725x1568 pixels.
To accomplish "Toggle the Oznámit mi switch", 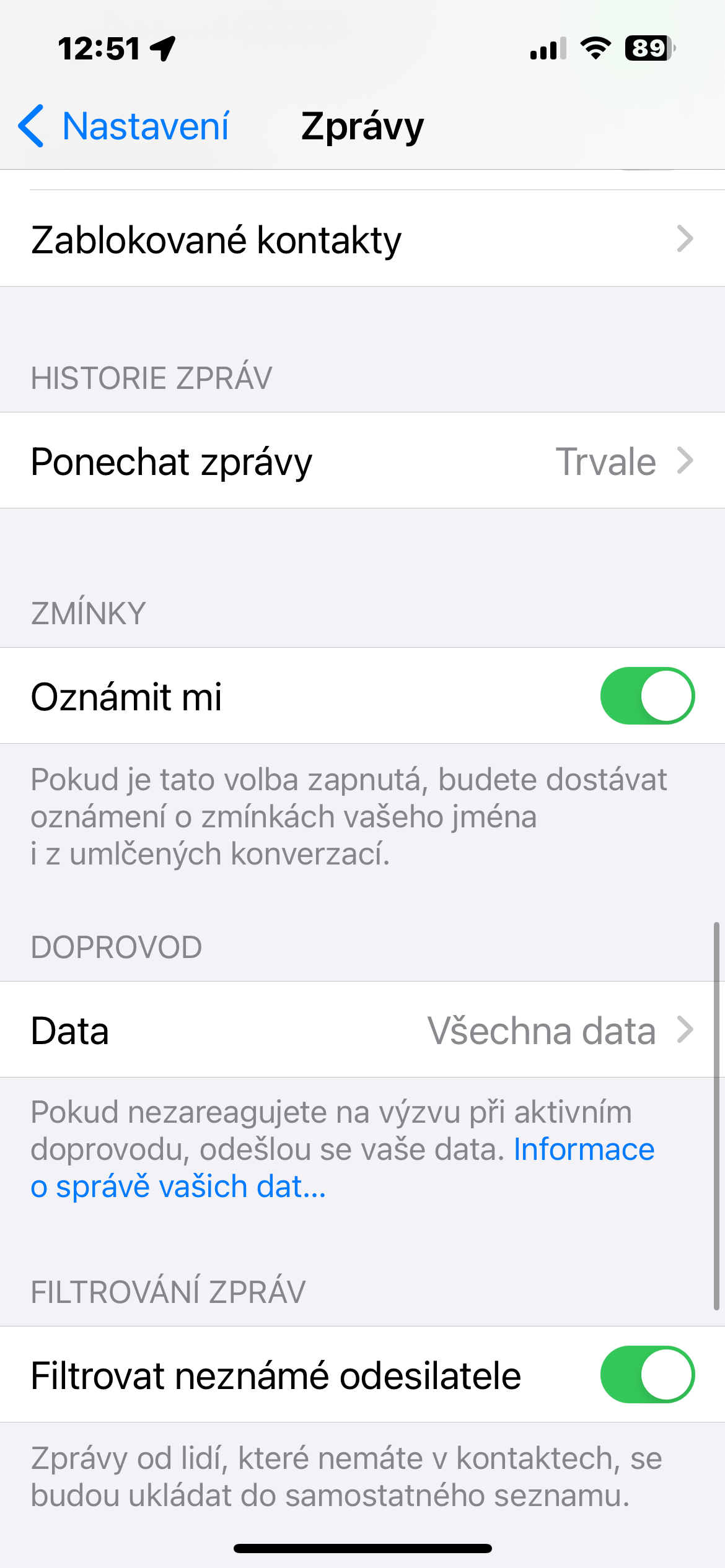I will (647, 695).
